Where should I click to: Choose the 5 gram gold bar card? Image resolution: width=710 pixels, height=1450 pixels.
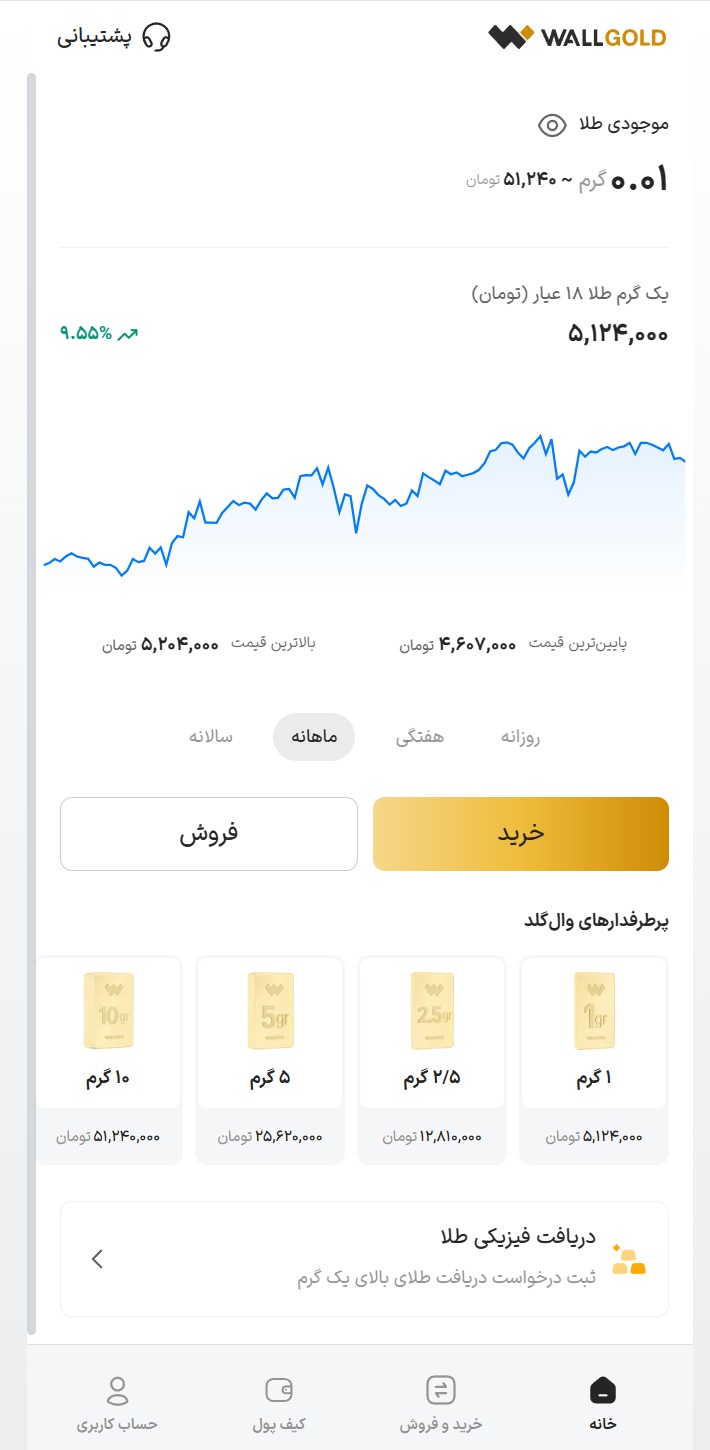pyautogui.click(x=270, y=1060)
